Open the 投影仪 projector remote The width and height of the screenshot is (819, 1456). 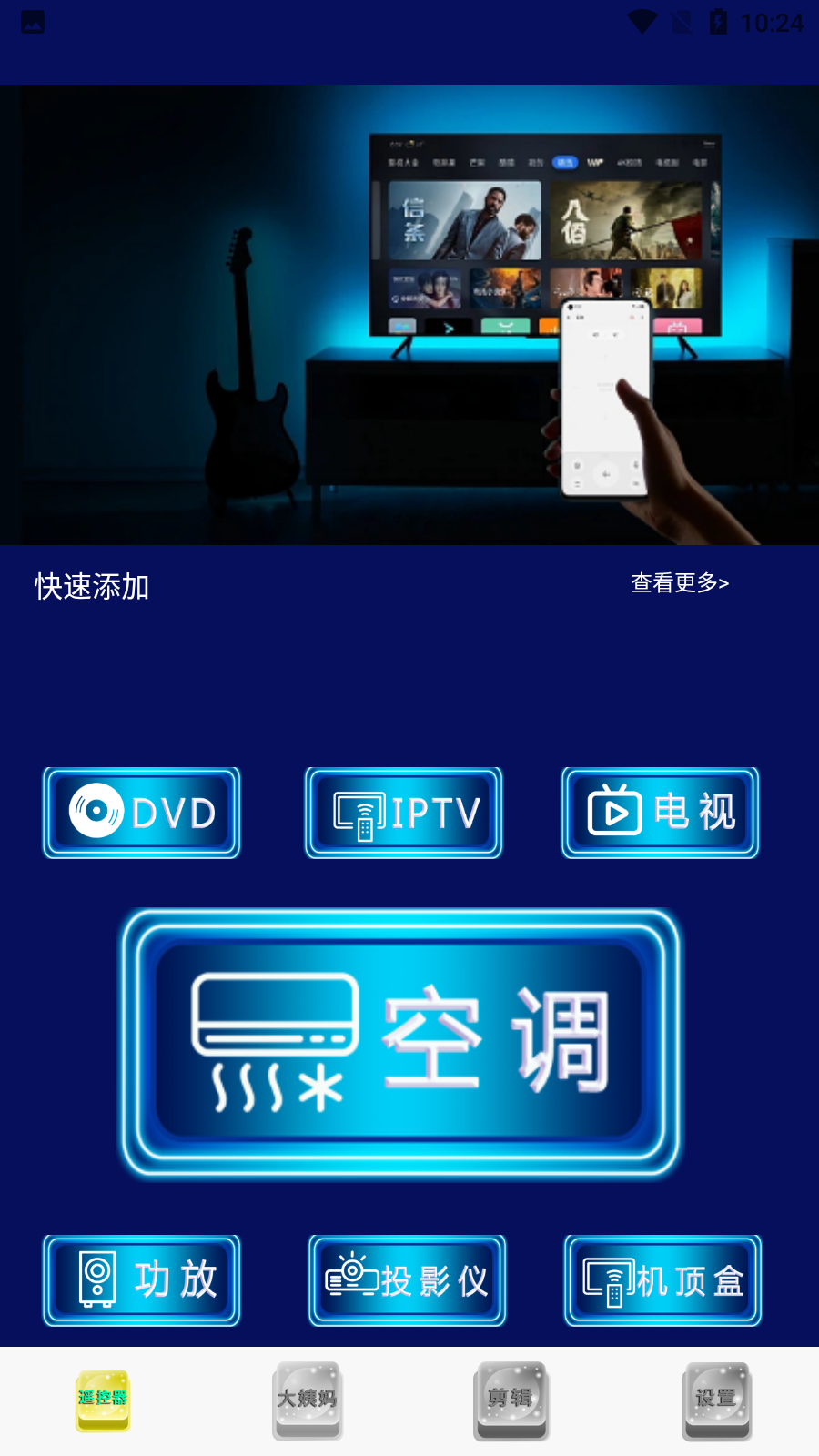point(407,1280)
